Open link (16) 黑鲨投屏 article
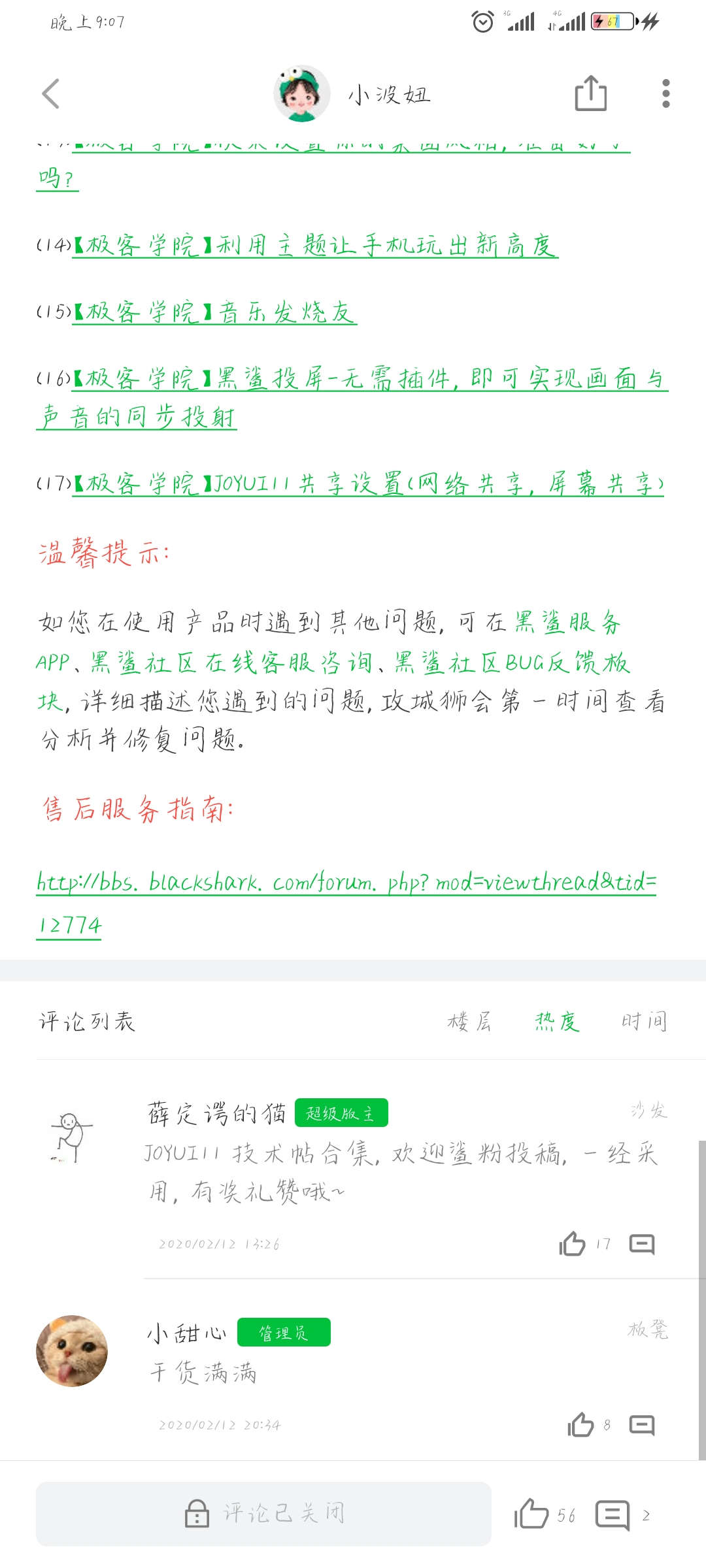Viewport: 706px width, 1568px height. coord(352,397)
